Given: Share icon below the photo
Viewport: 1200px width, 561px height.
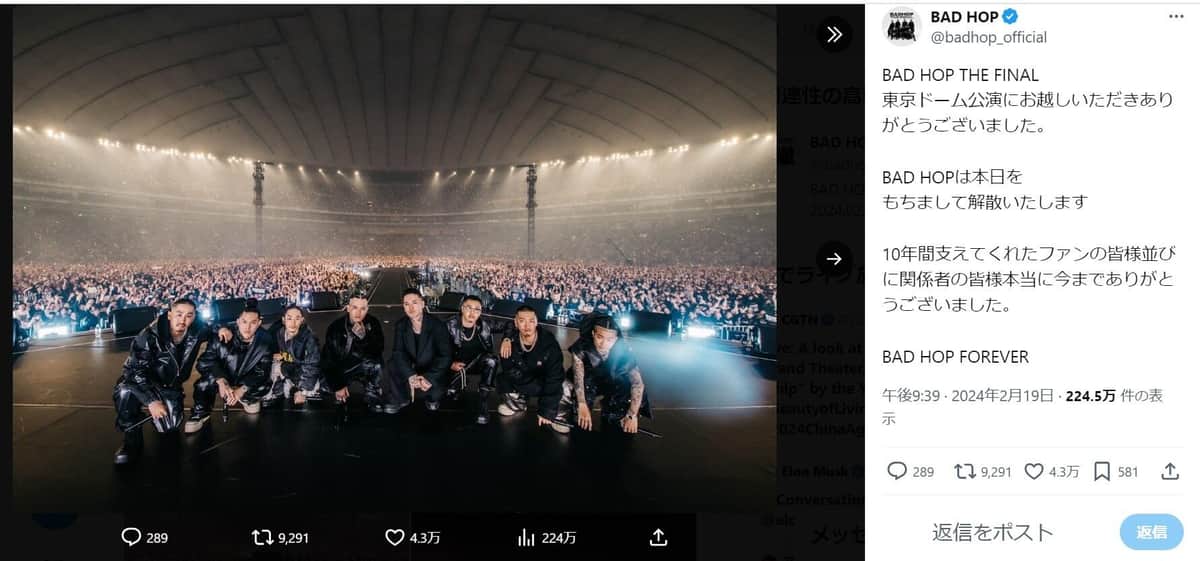Looking at the screenshot, I should point(658,537).
